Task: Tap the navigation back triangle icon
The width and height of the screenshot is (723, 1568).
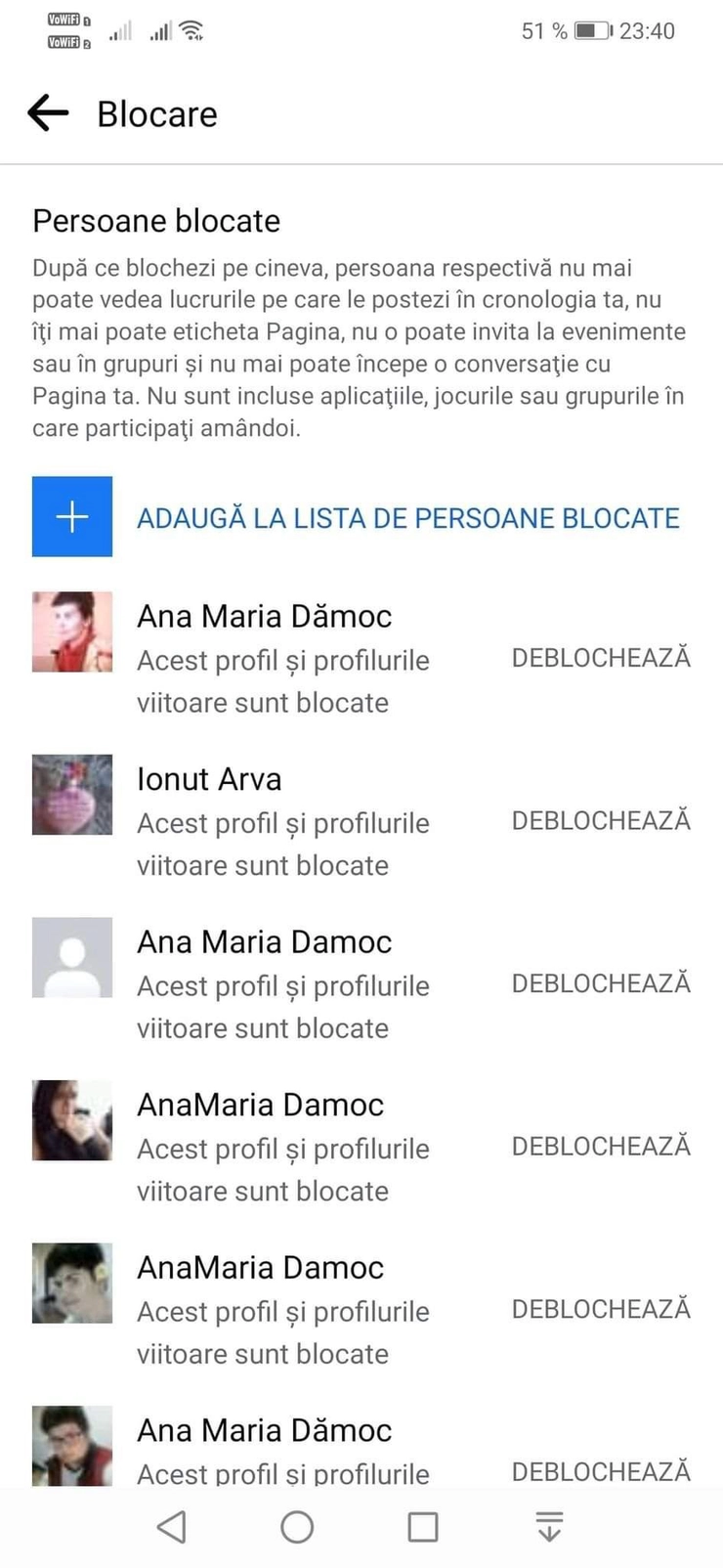Action: point(172,1525)
